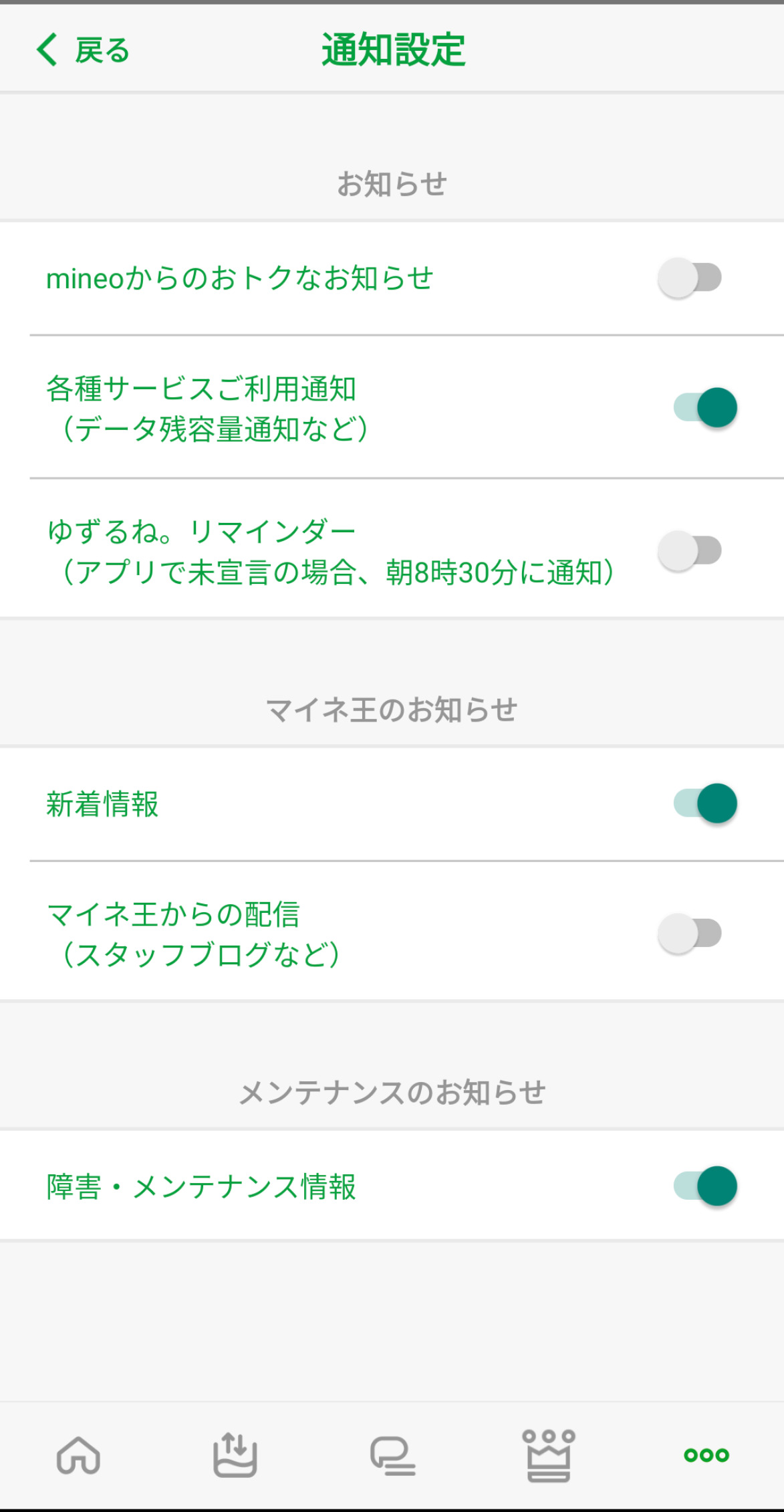This screenshot has width=784, height=1512.
Task: Turn off 各種サービスご利用通知 switch
Action: [705, 408]
